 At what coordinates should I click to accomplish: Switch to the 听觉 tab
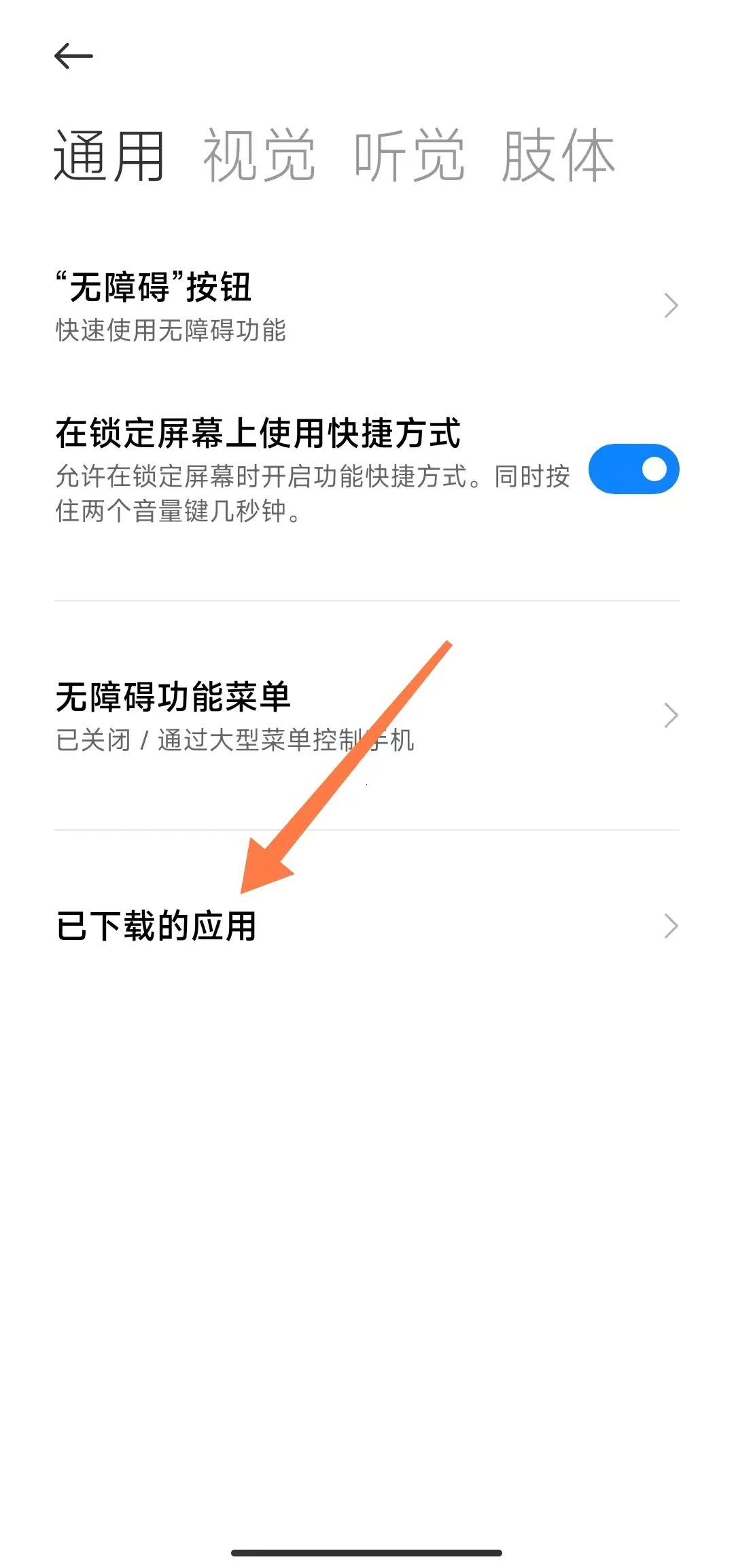[x=409, y=156]
